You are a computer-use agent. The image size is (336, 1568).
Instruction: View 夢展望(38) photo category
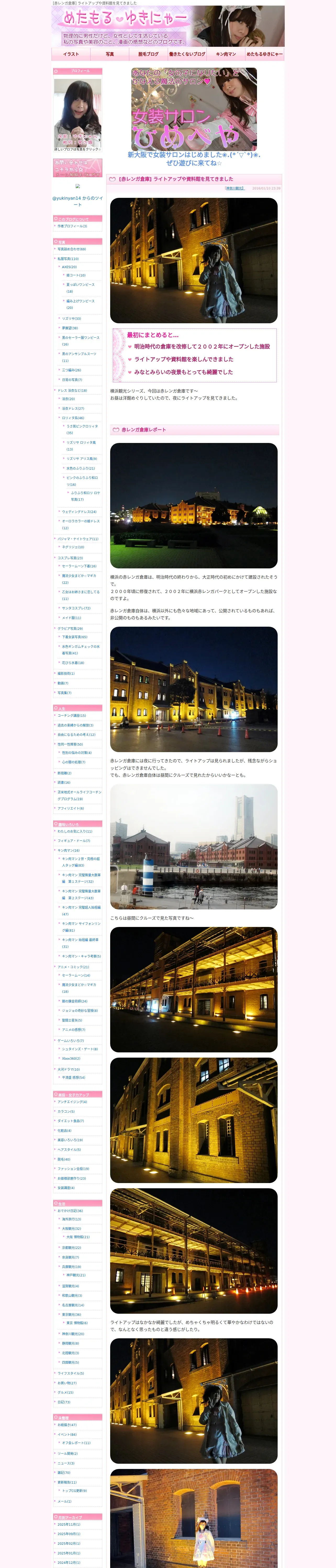[x=70, y=328]
